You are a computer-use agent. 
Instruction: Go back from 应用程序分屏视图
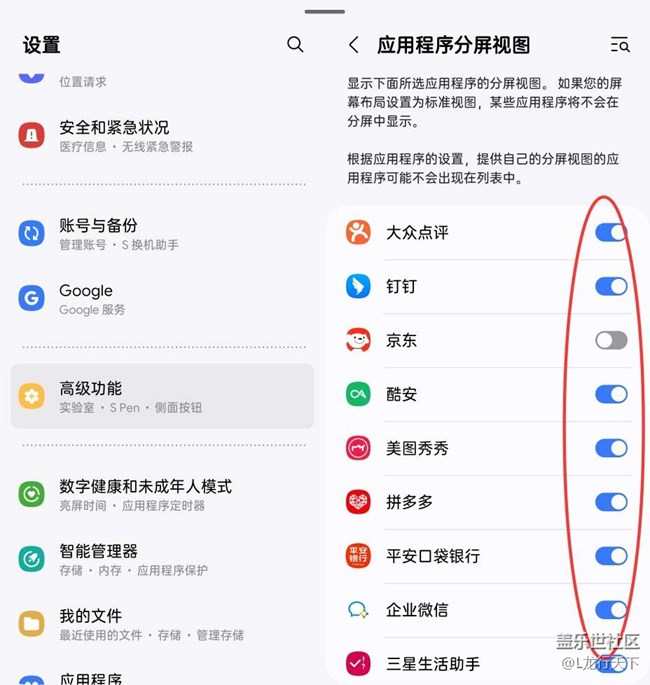tap(353, 45)
